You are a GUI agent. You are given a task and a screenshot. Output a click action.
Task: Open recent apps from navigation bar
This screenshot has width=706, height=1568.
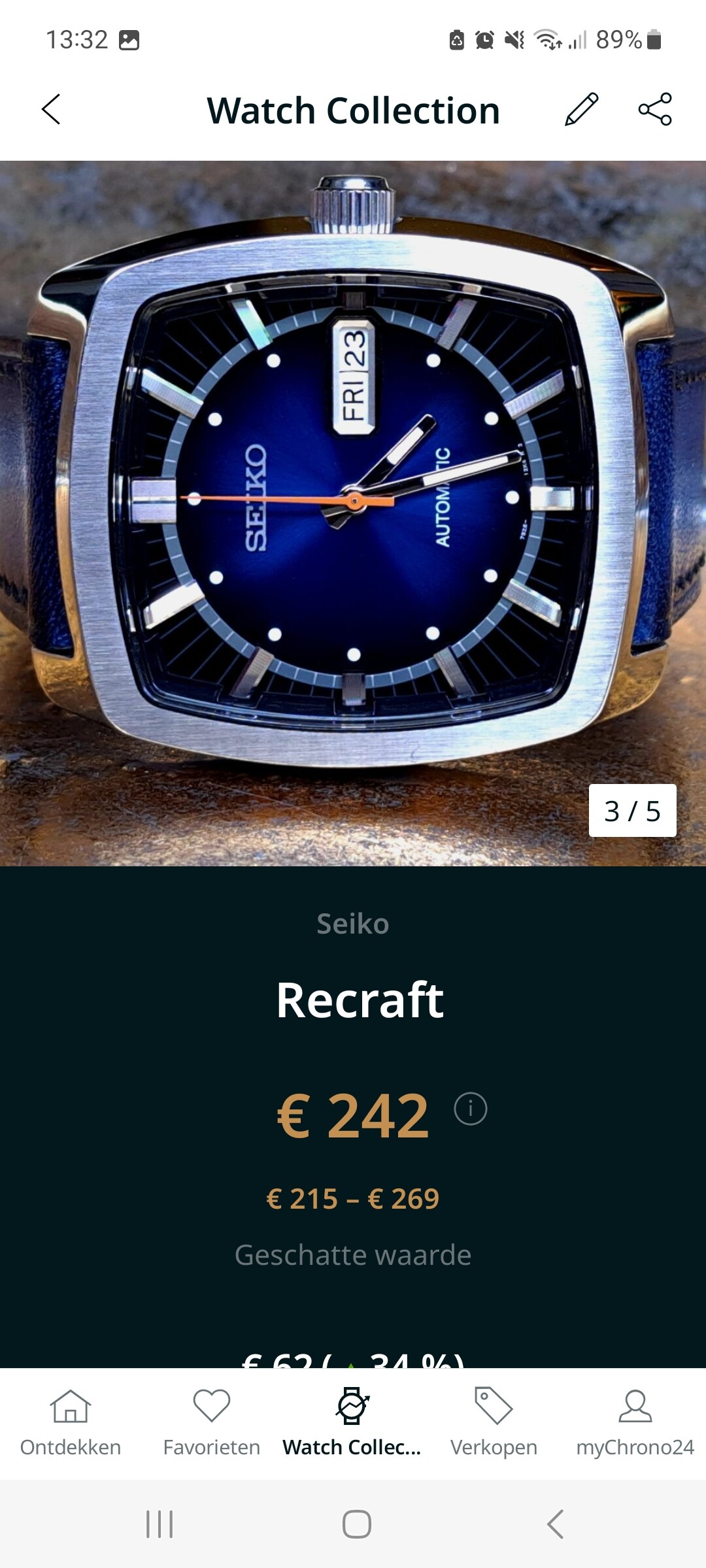pyautogui.click(x=160, y=1524)
